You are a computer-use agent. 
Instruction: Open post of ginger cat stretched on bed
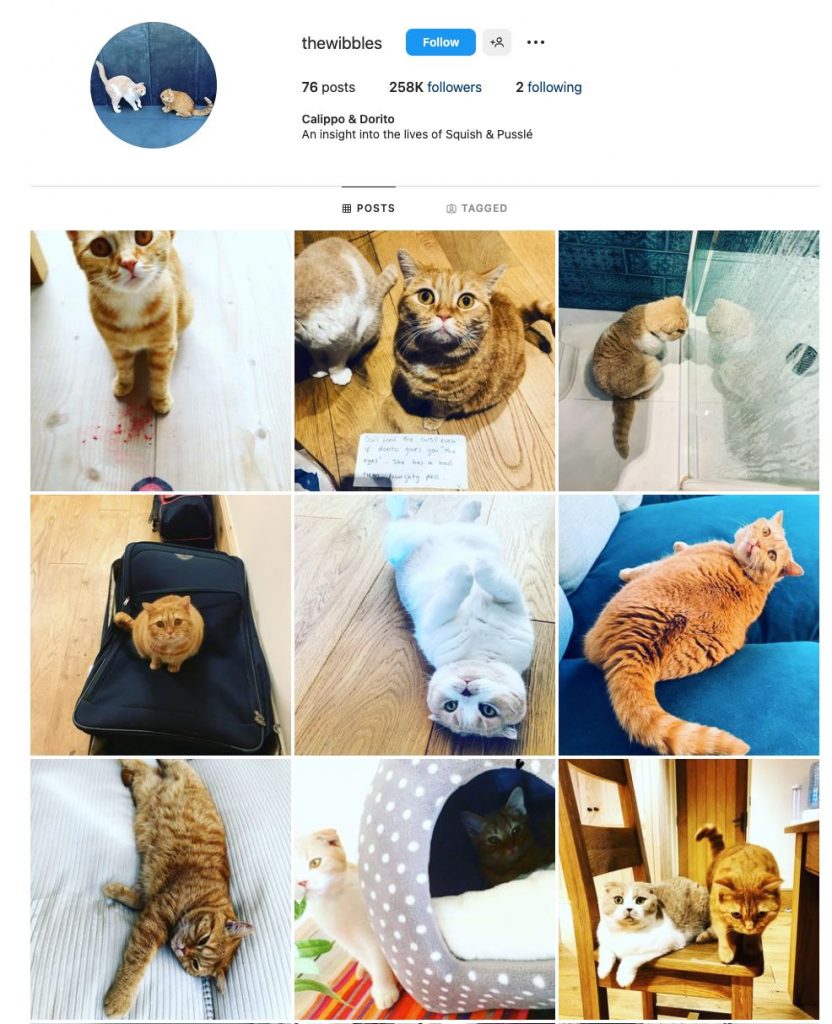[160, 888]
